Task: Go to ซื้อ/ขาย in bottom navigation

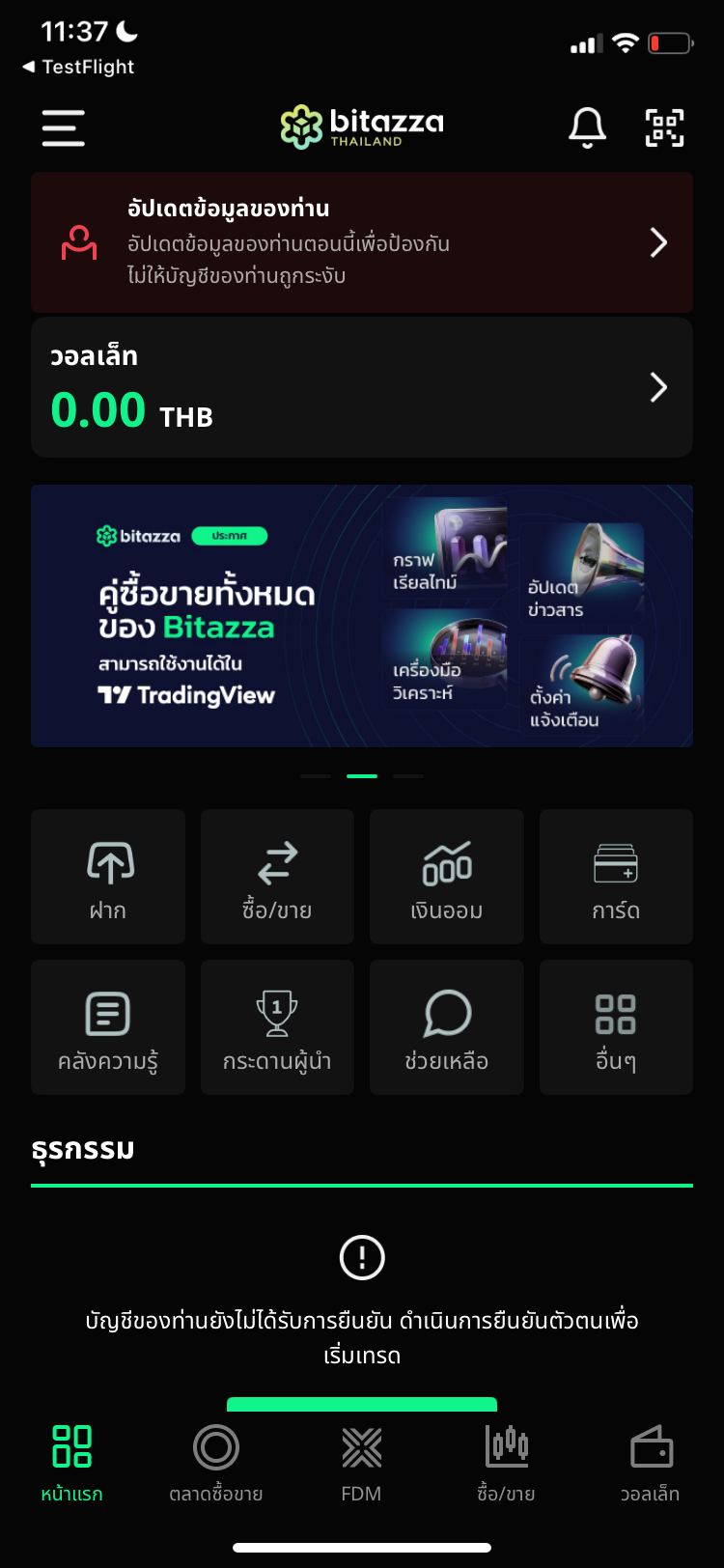Action: (x=506, y=1463)
